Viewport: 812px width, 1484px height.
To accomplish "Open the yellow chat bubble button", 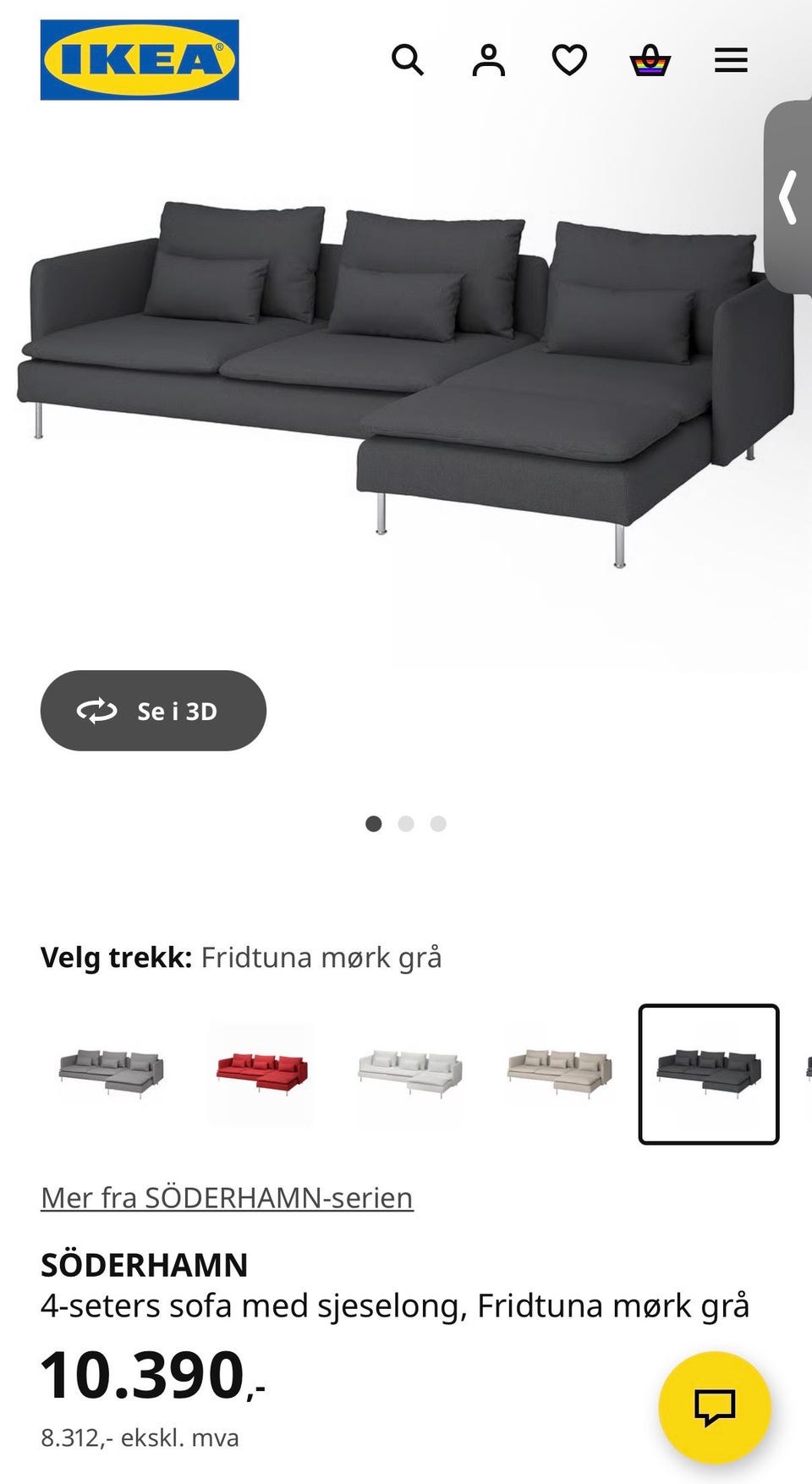I will [715, 1407].
